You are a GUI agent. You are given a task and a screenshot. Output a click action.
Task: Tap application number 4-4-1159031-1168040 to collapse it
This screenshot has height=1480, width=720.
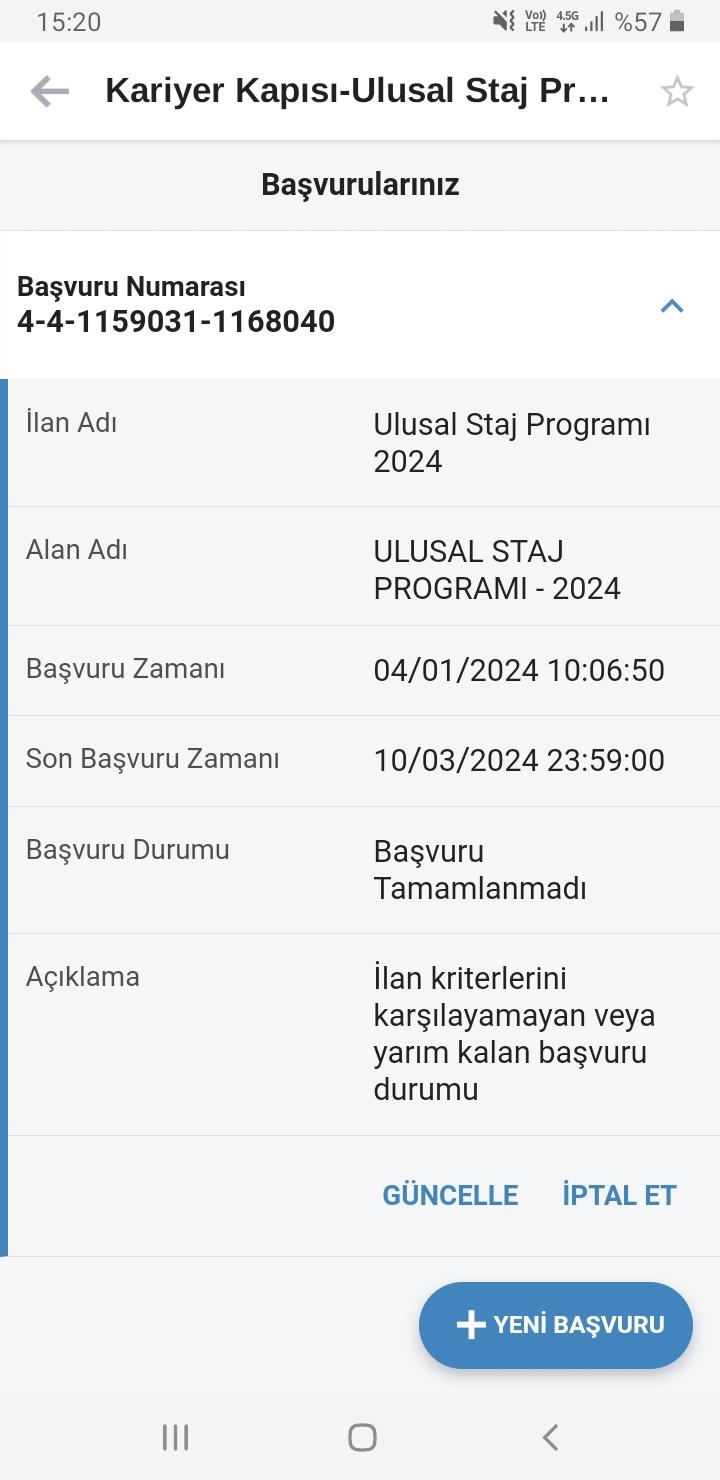pos(175,322)
